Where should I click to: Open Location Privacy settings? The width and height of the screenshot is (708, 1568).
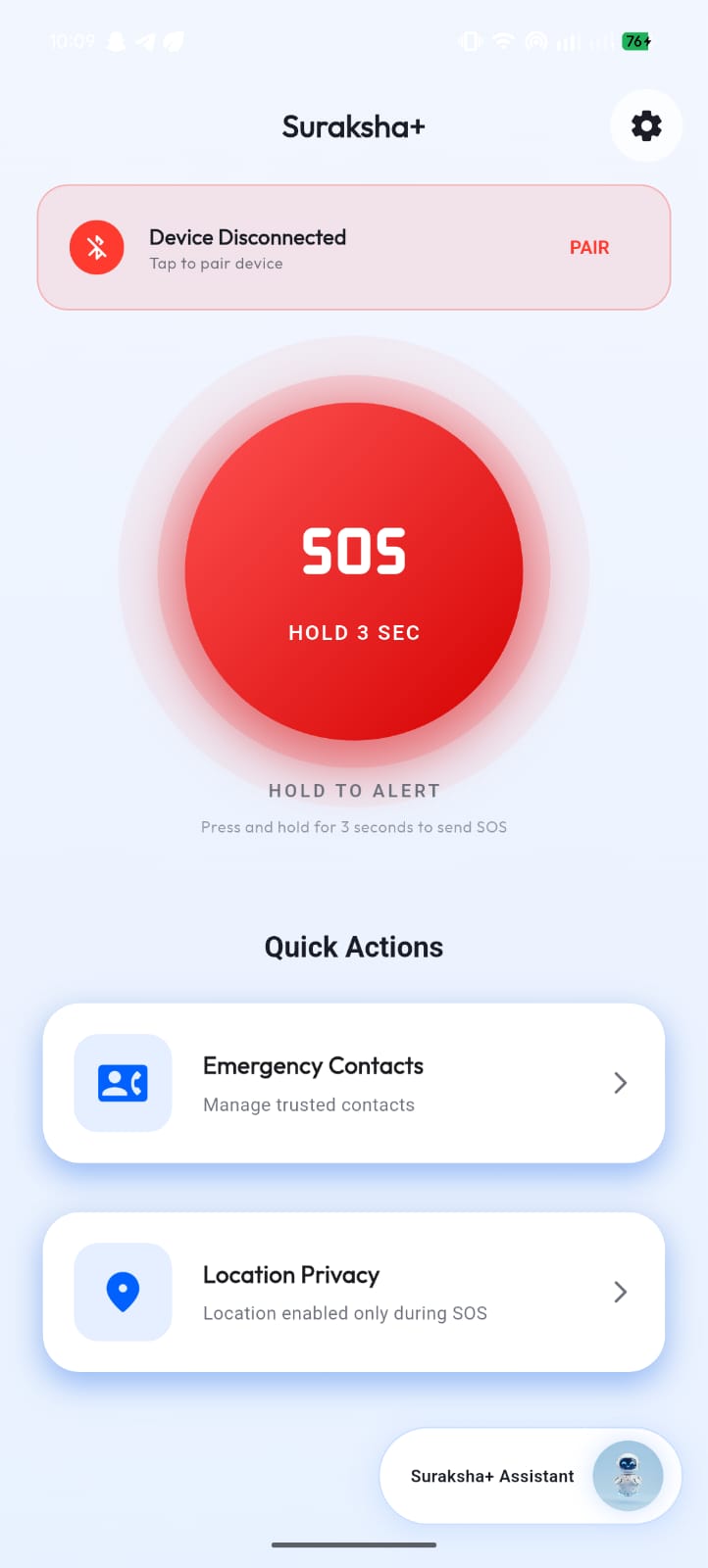tap(354, 1292)
